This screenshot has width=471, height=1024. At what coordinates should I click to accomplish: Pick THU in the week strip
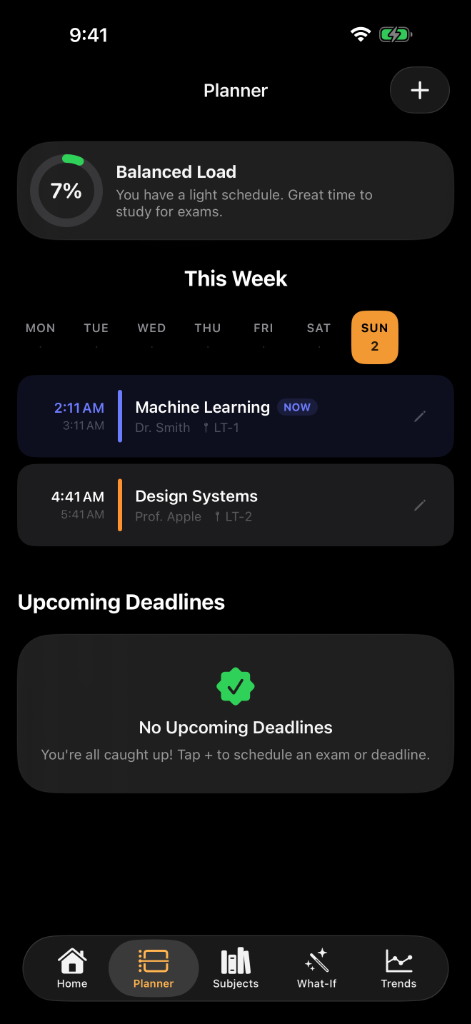pyautogui.click(x=208, y=336)
